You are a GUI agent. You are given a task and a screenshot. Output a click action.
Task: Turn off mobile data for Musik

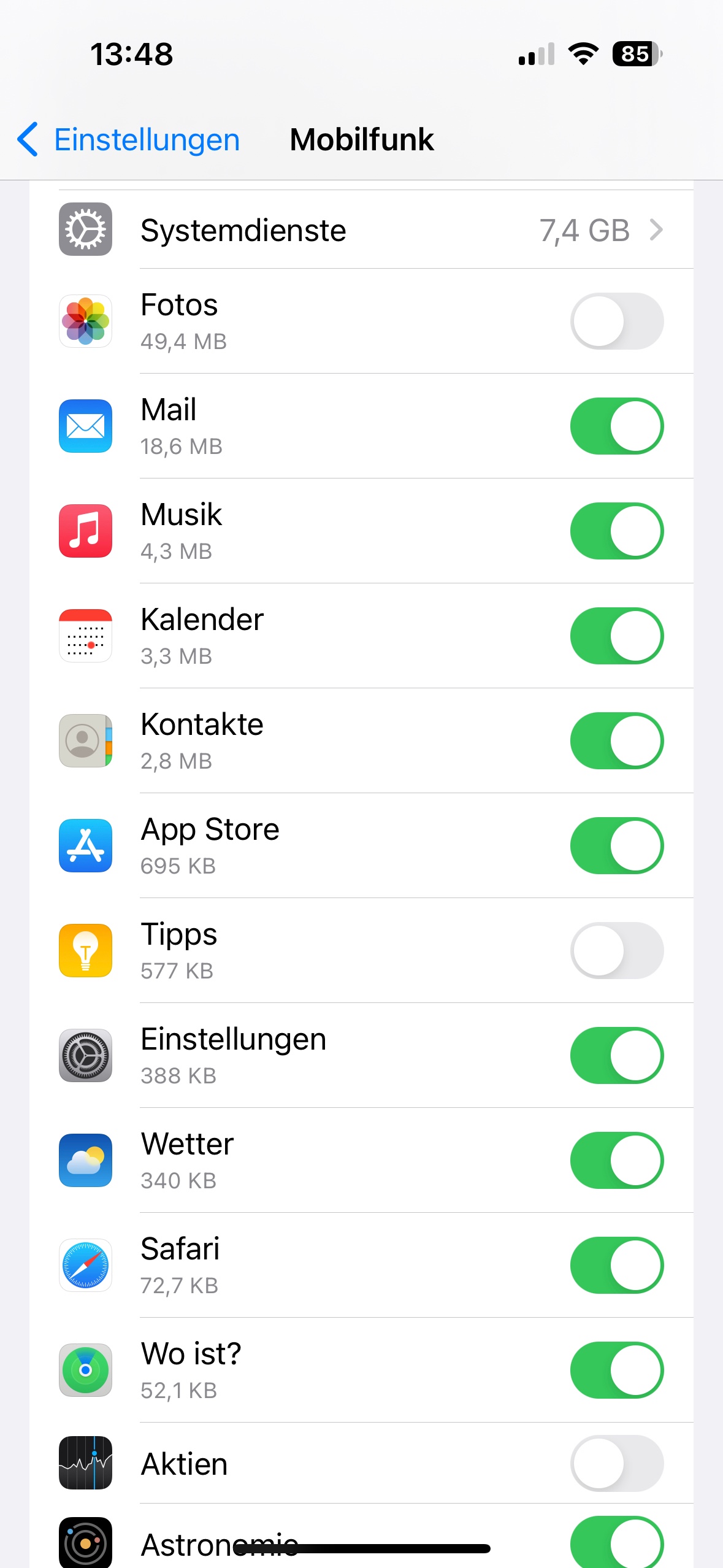coord(616,531)
